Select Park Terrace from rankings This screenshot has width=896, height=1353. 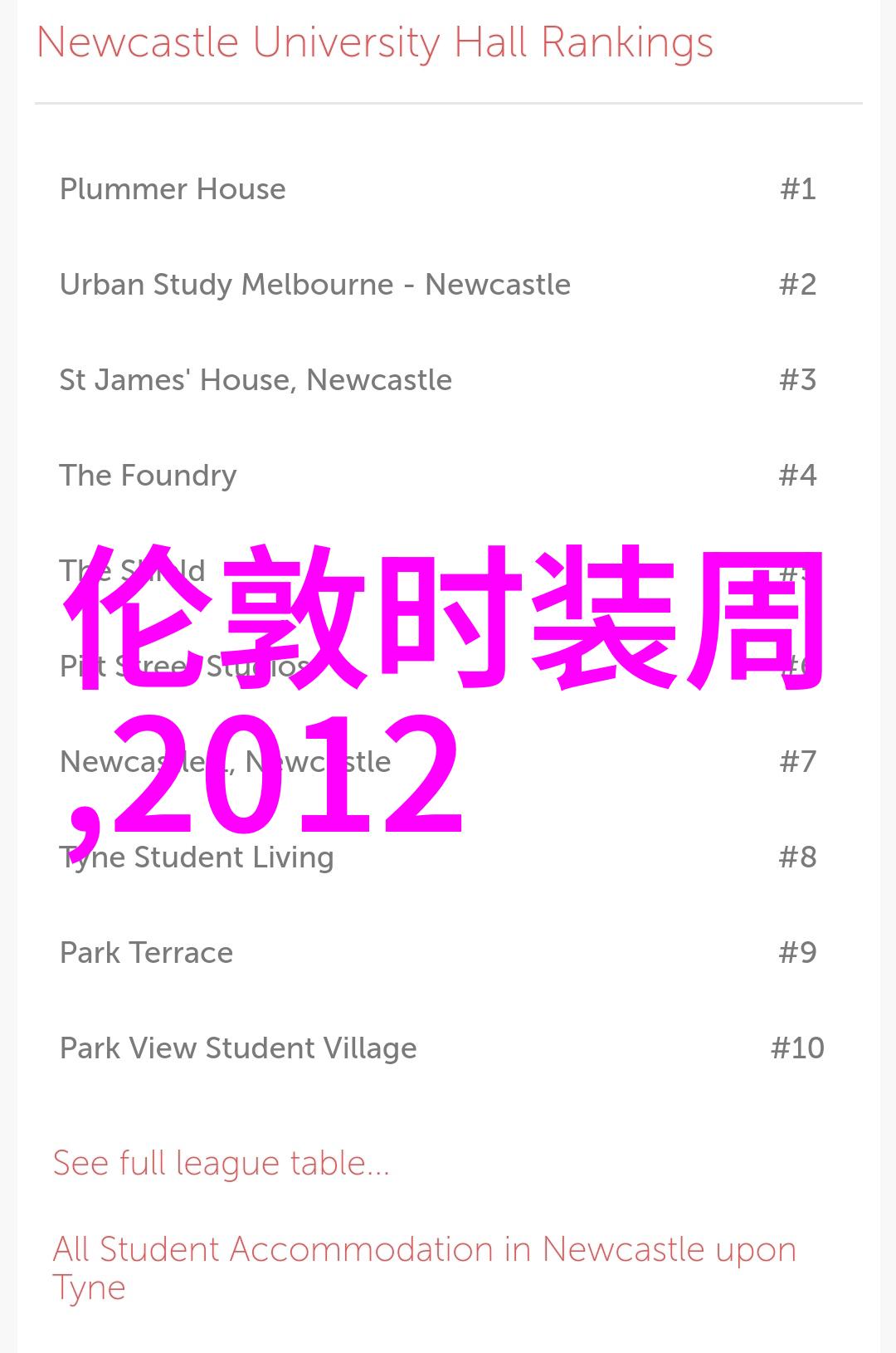point(146,953)
